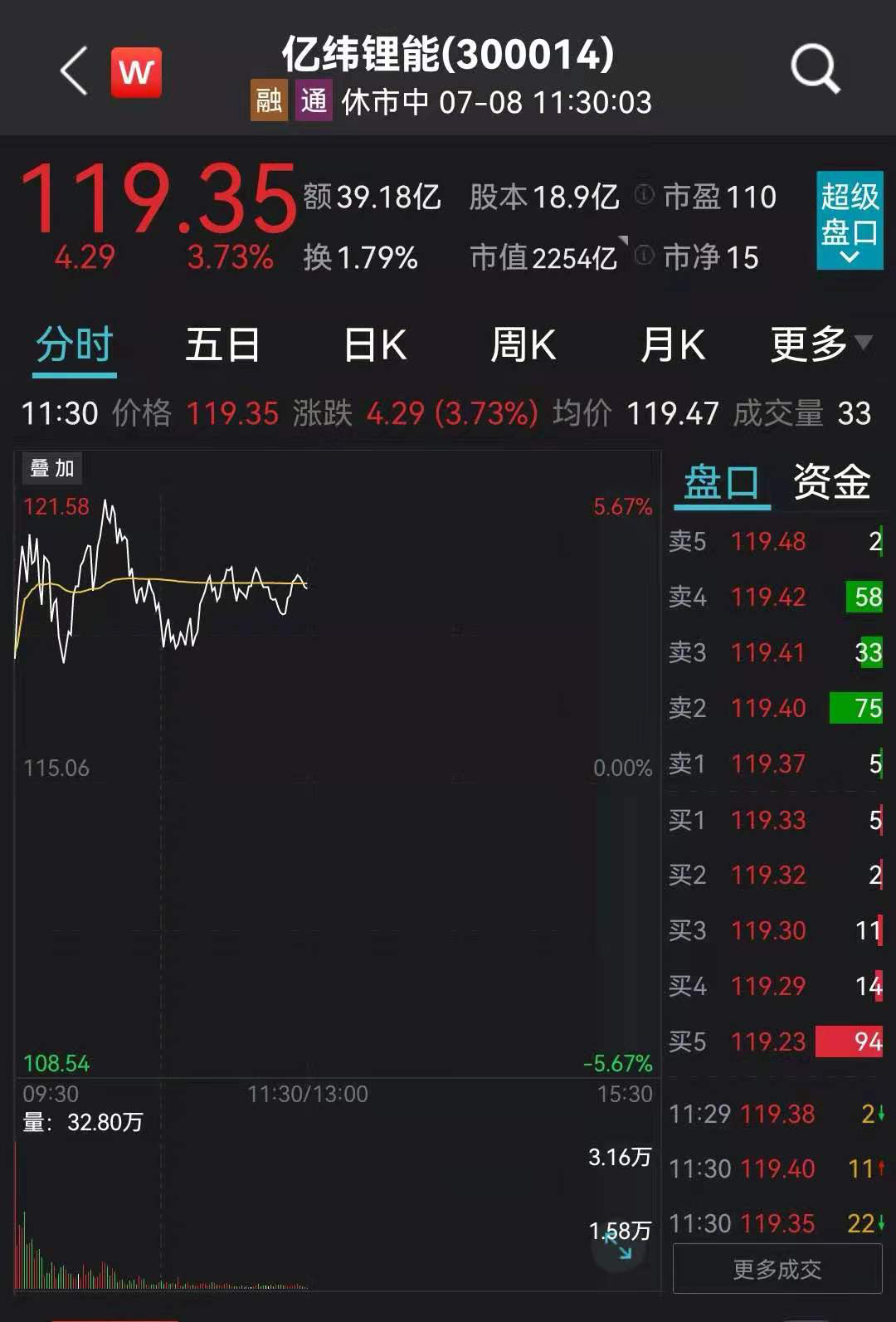Switch to the 资金 tab
Viewport: 896px width, 1322px height.
[x=831, y=482]
